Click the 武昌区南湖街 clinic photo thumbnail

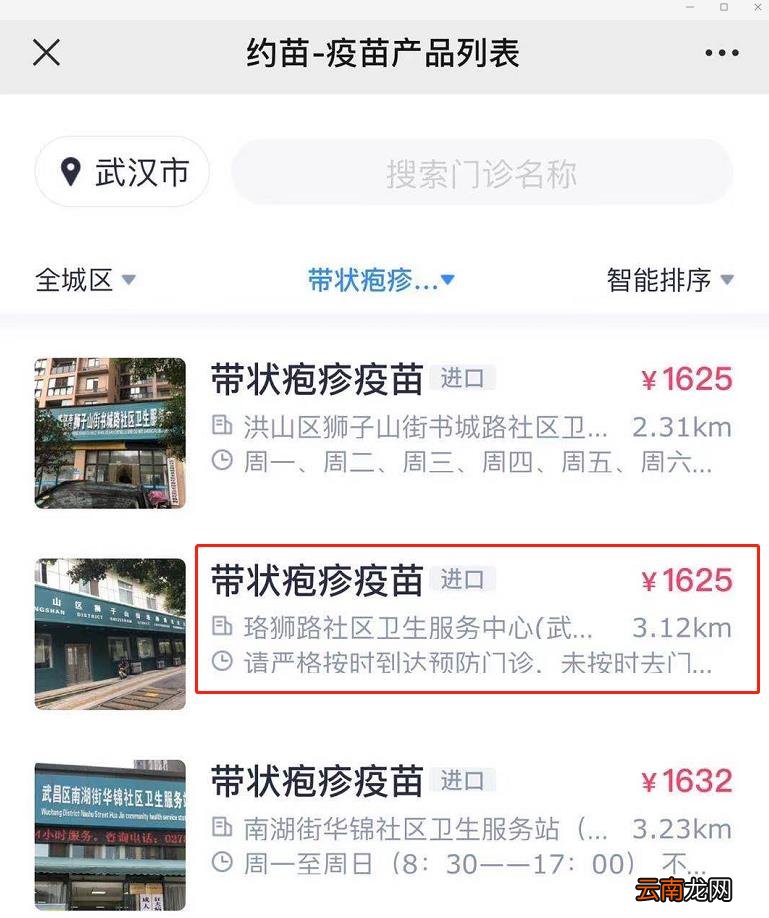110,835
